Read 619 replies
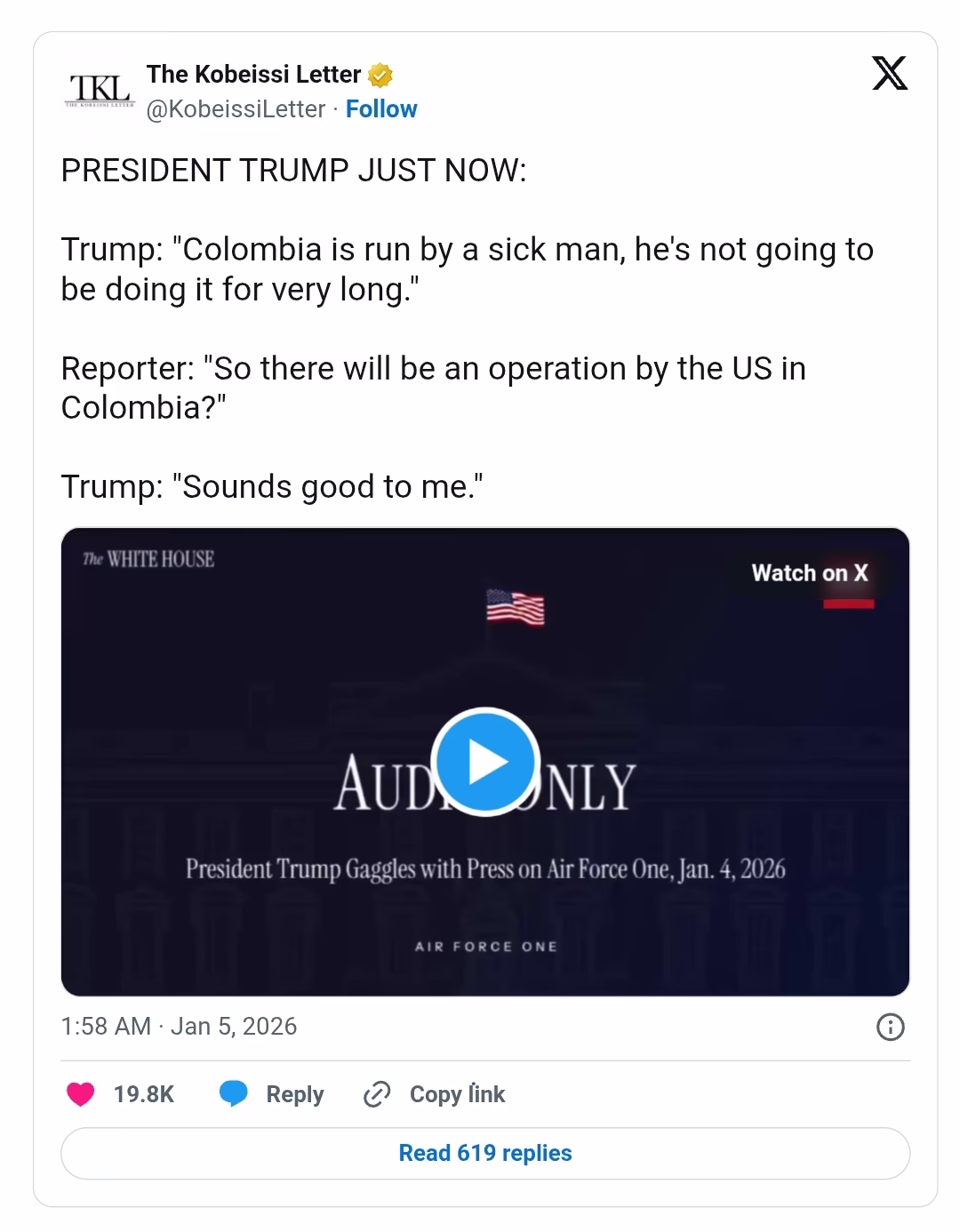The height and width of the screenshot is (1232, 960). [485, 1153]
